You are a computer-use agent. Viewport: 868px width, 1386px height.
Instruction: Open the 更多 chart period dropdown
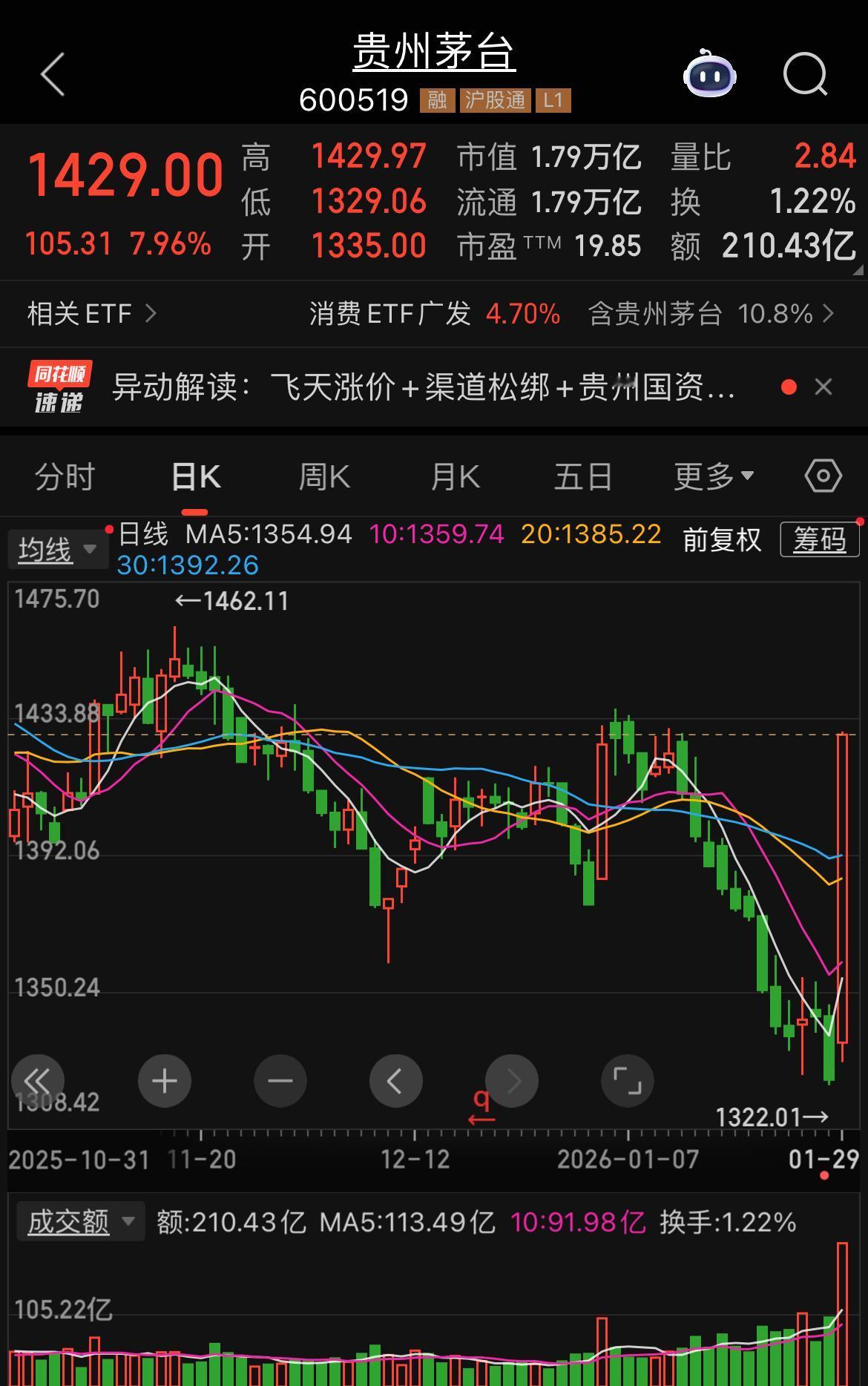[711, 476]
